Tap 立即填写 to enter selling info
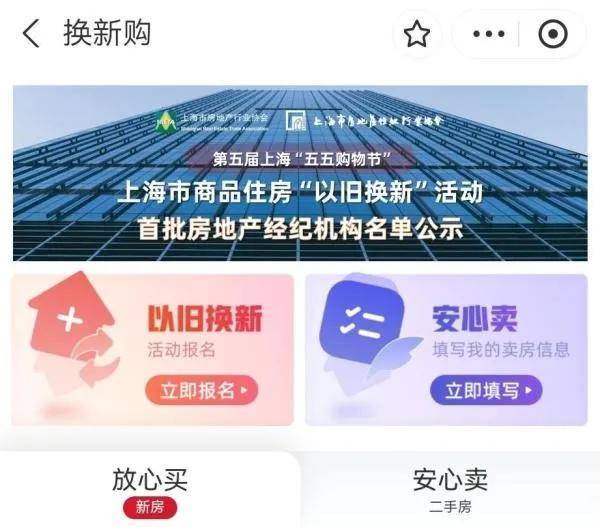Viewport: 600px width, 527px height. 486,389
